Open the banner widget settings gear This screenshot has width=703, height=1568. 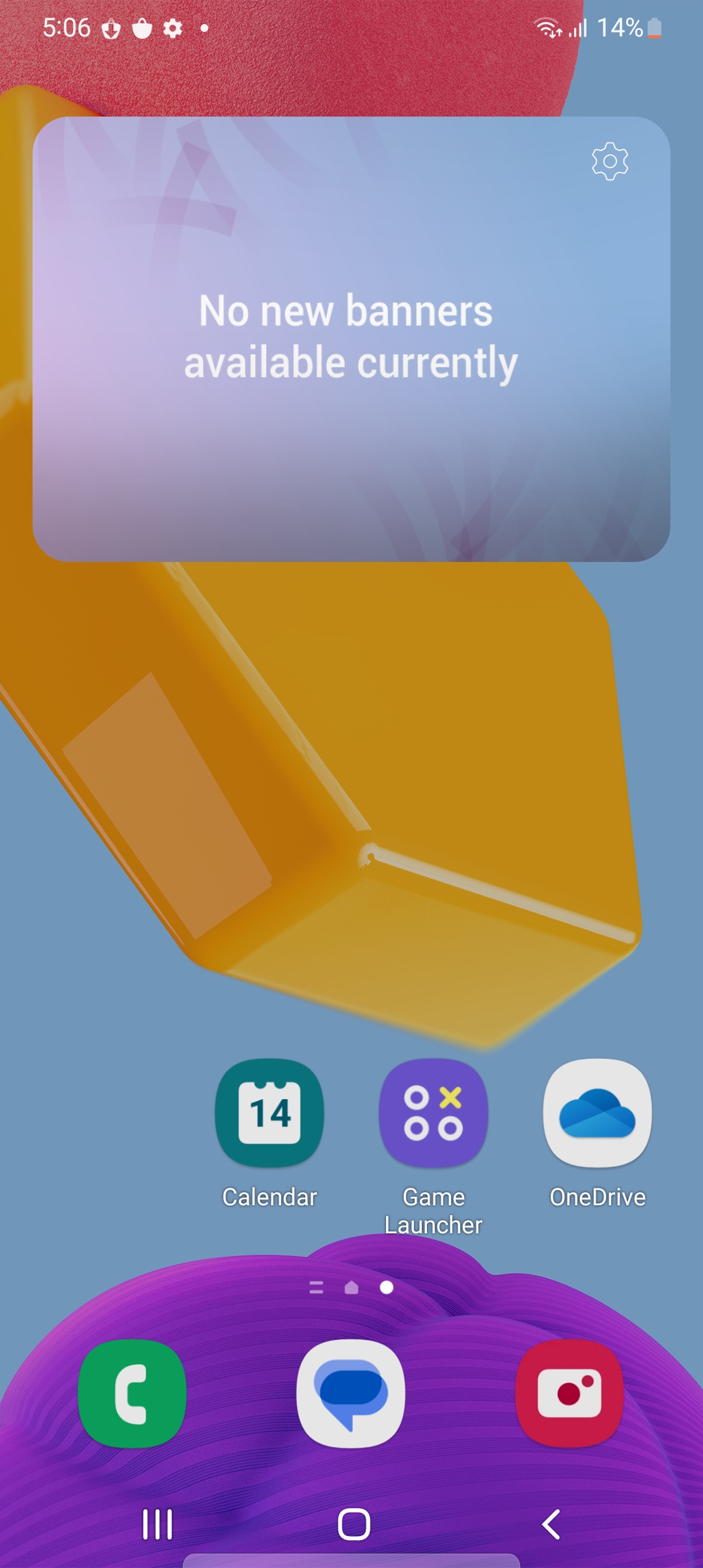[610, 161]
